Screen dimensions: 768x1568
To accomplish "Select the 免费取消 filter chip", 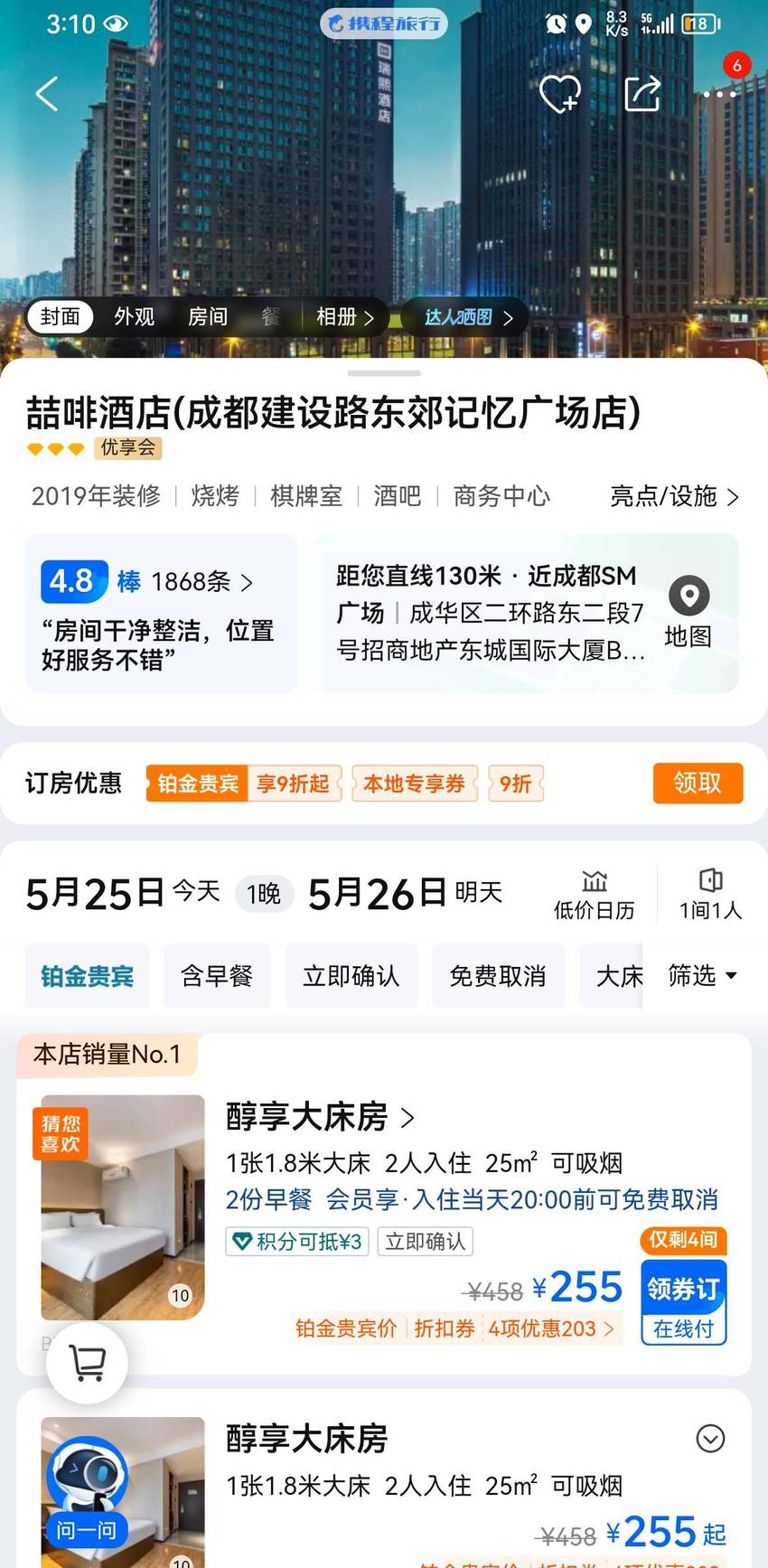I will coord(498,976).
